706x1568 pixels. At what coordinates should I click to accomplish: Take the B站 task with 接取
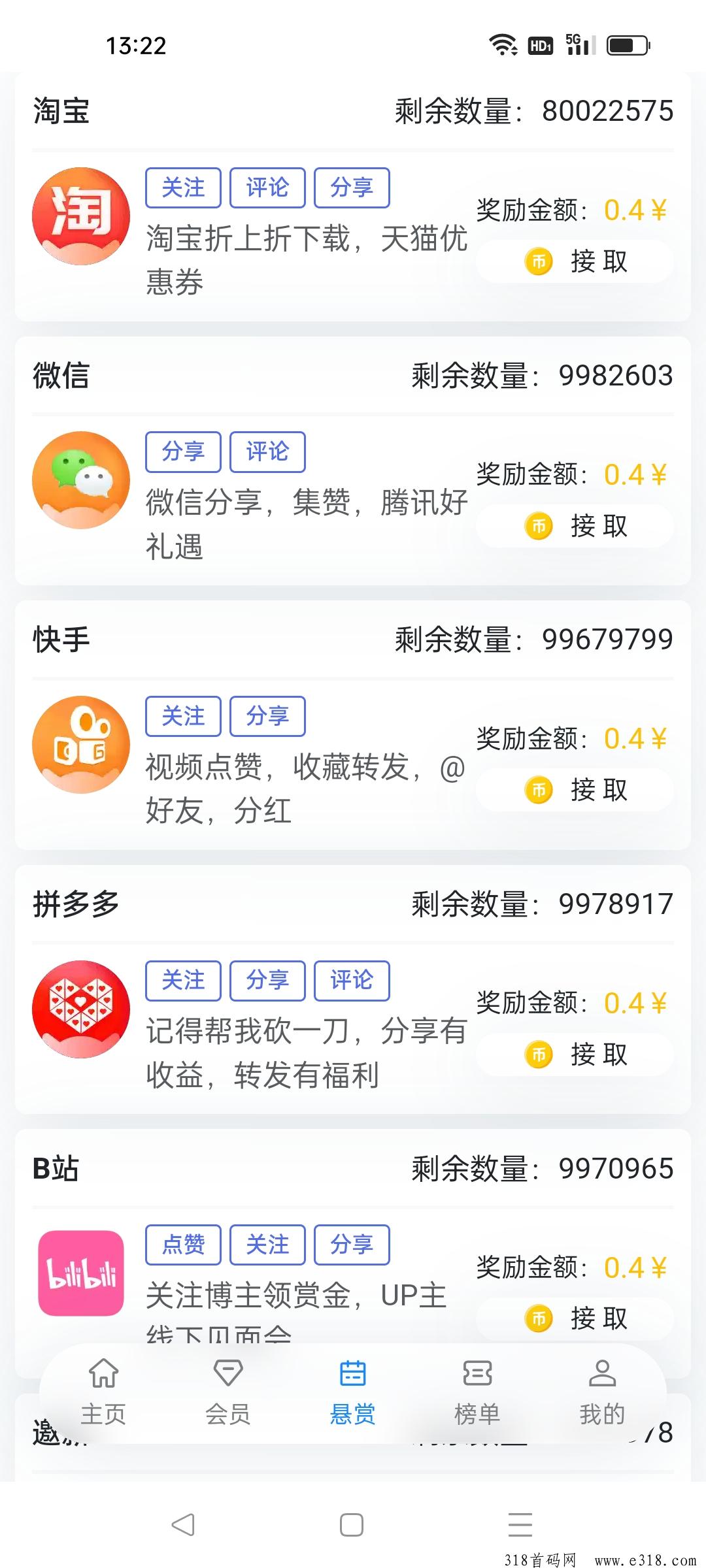(x=575, y=1318)
